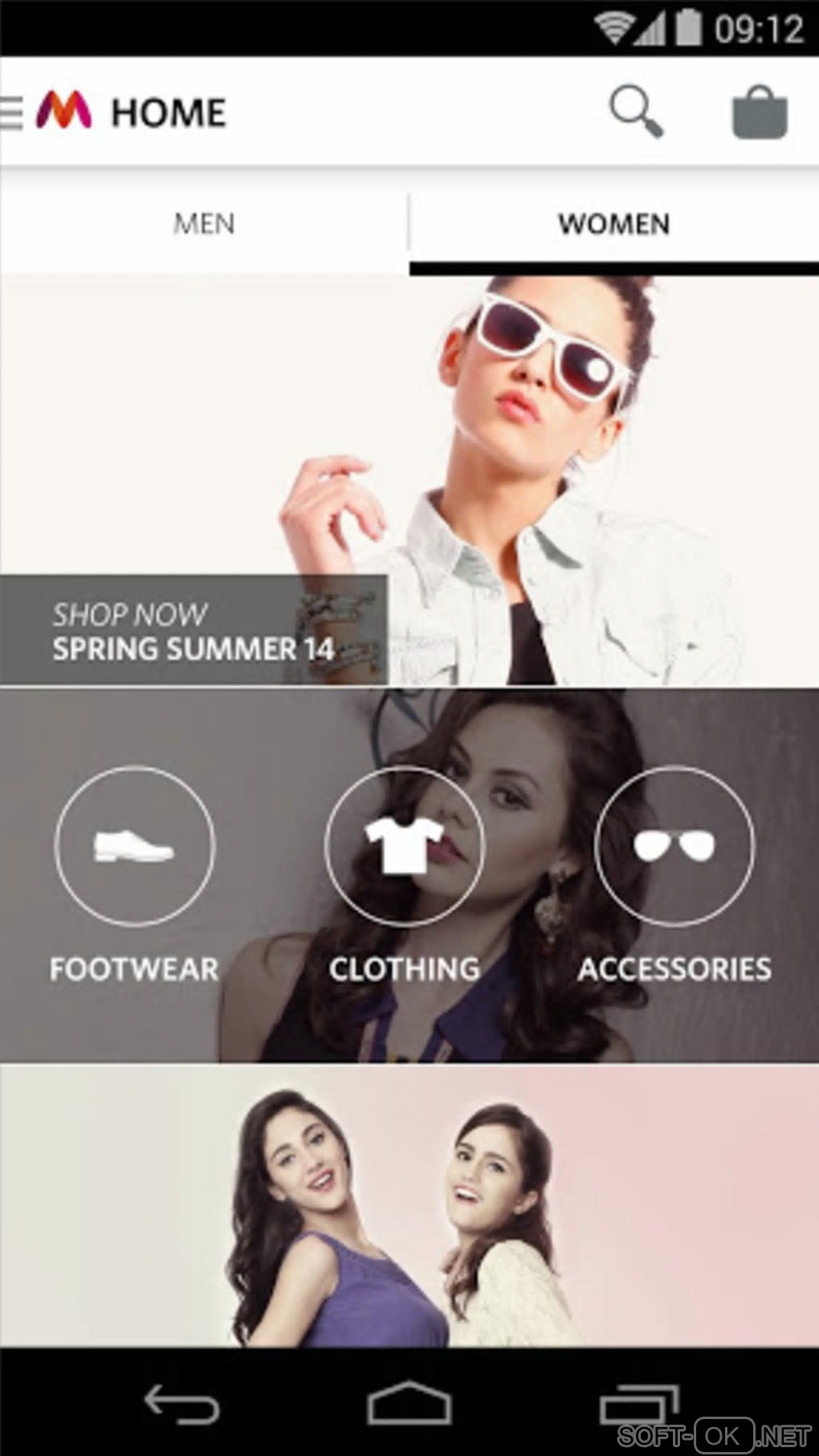Open the Spring Summer 14 banner

[x=193, y=631]
